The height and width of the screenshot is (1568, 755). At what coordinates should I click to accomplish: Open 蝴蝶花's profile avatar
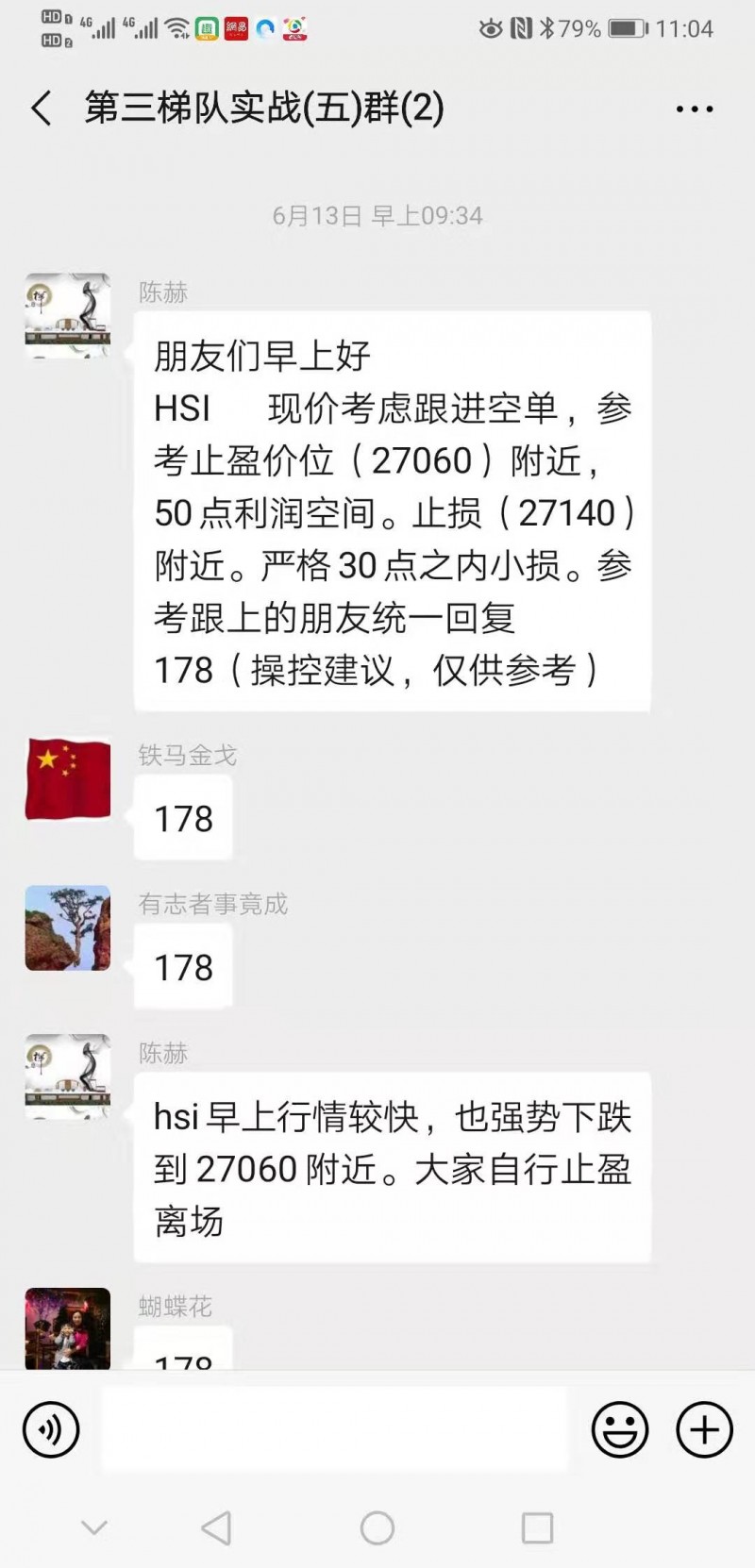click(68, 1328)
